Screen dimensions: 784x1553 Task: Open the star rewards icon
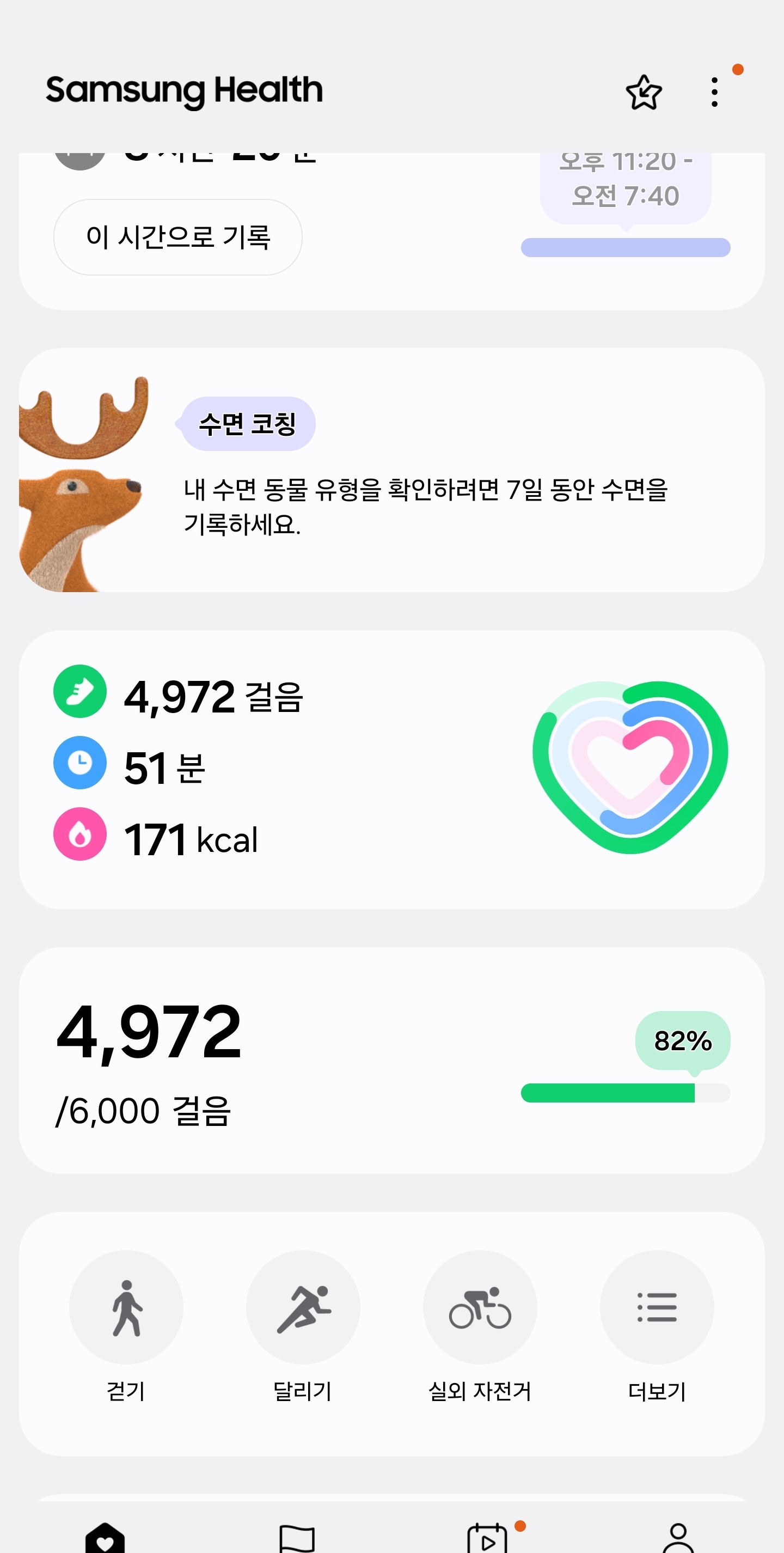[643, 92]
